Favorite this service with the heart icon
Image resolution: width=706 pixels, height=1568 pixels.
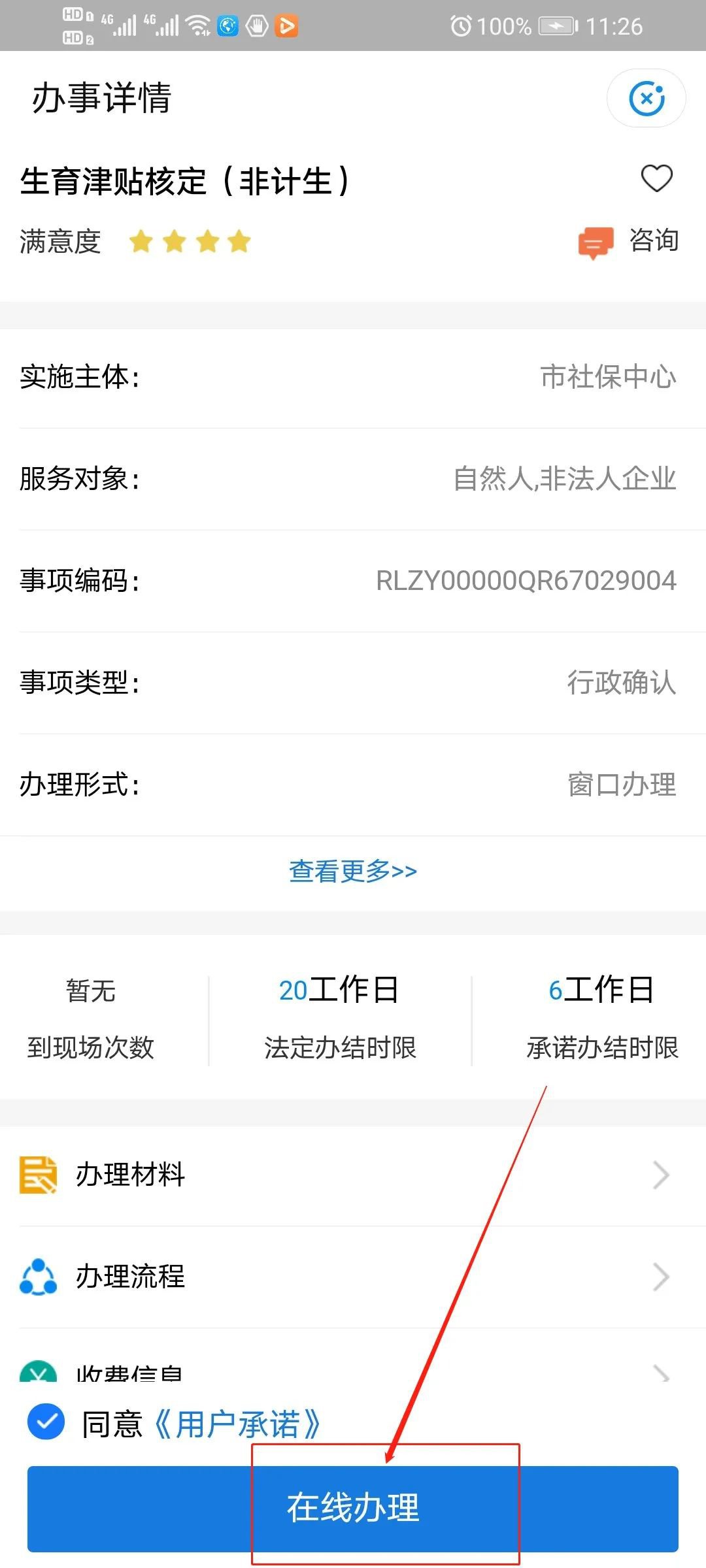(656, 178)
